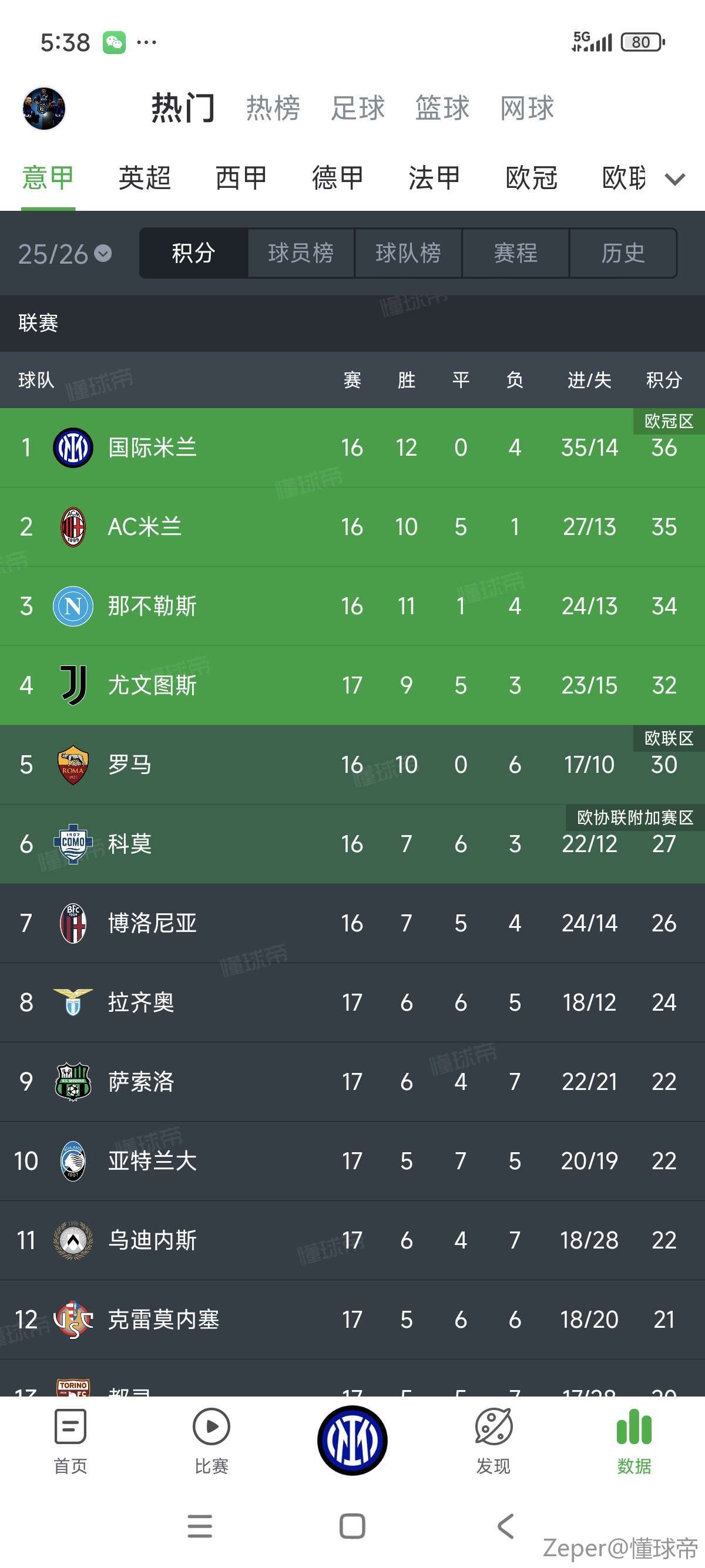Select the 西甲 league tab
Viewport: 705px width, 1568px height.
[x=241, y=179]
